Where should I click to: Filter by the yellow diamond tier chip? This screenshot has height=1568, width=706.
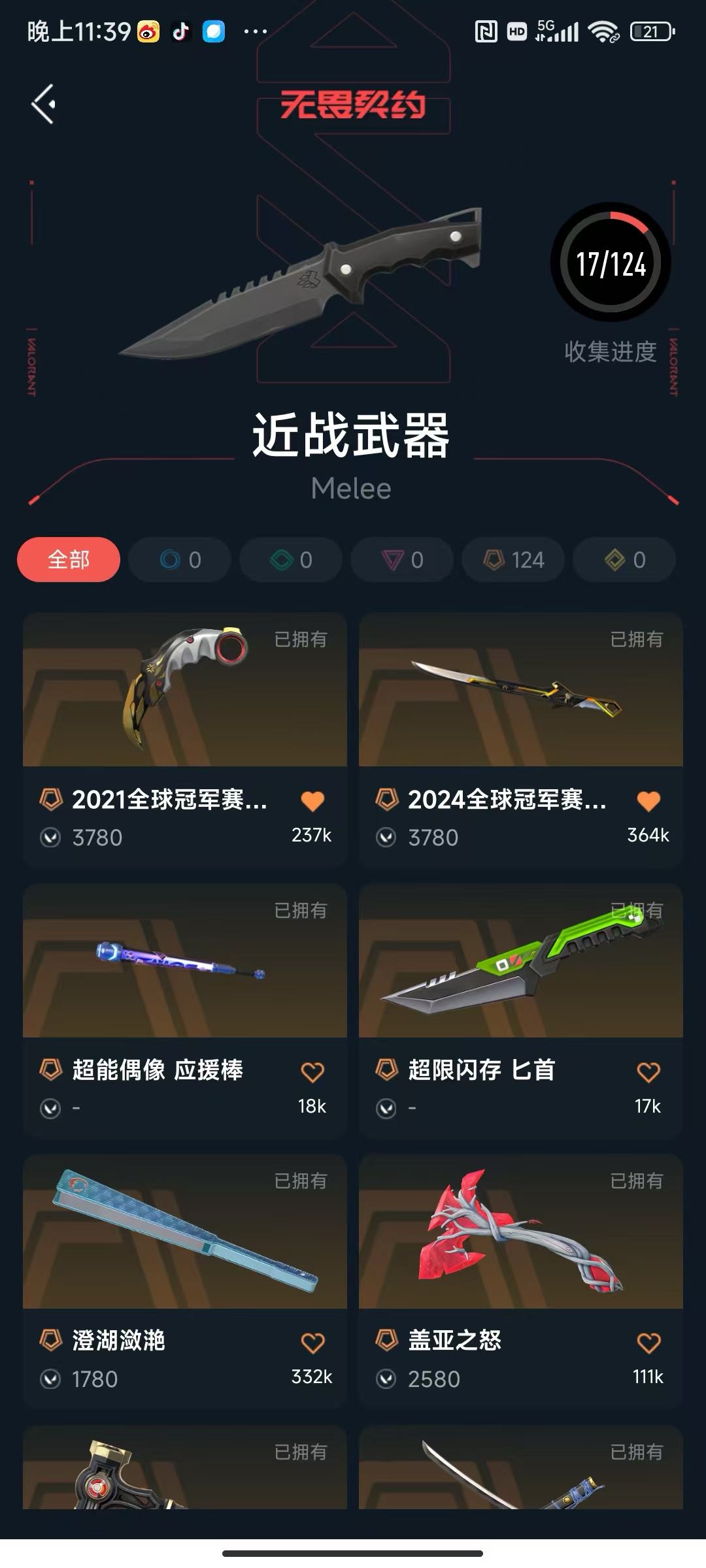[624, 560]
